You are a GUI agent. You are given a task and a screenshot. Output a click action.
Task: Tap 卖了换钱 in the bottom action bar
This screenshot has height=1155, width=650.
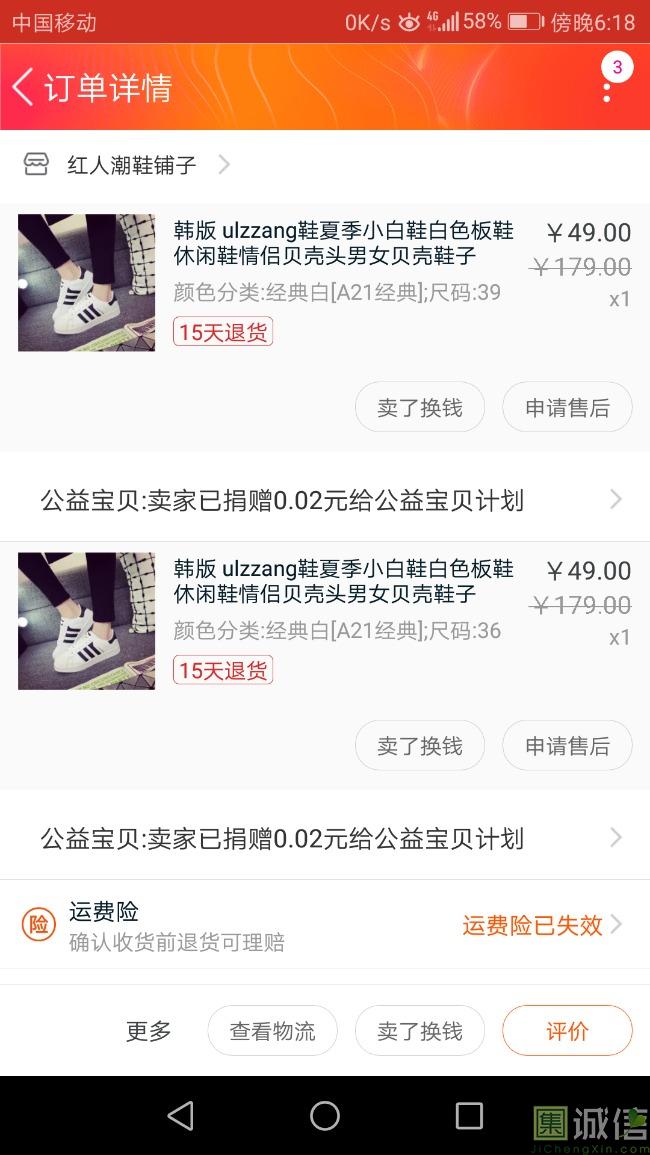[420, 1031]
